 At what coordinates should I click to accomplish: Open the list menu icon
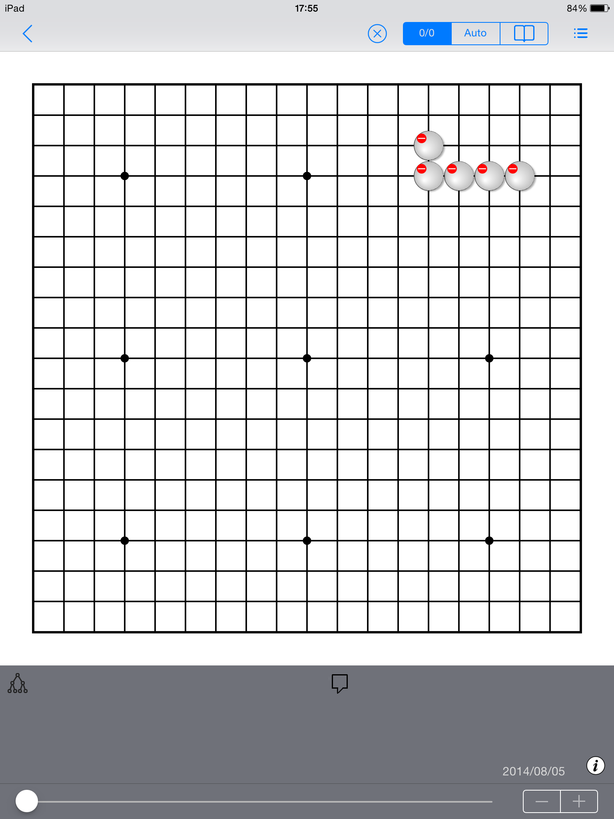click(x=581, y=33)
